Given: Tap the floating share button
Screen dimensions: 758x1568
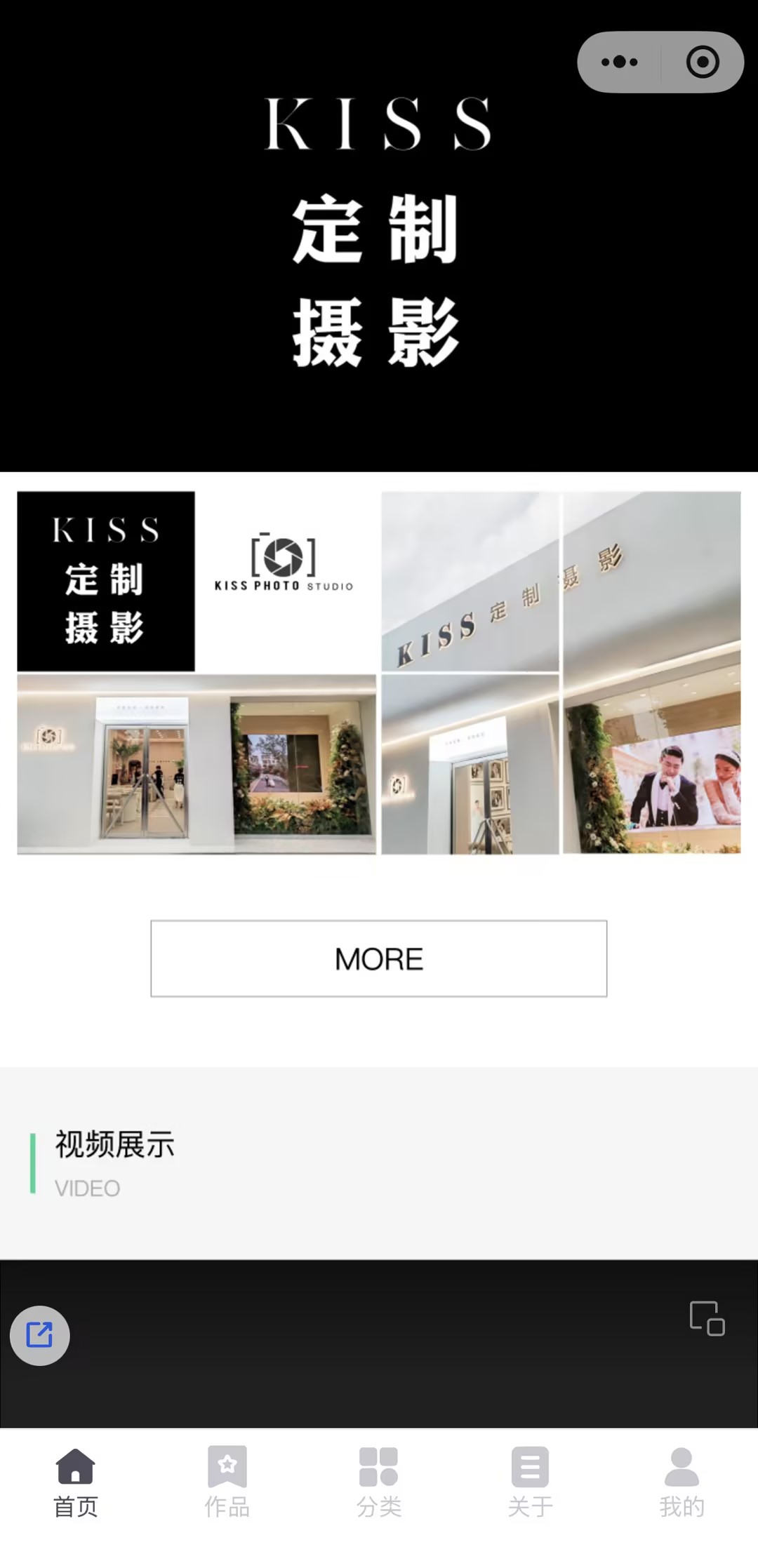Looking at the screenshot, I should tap(39, 1335).
